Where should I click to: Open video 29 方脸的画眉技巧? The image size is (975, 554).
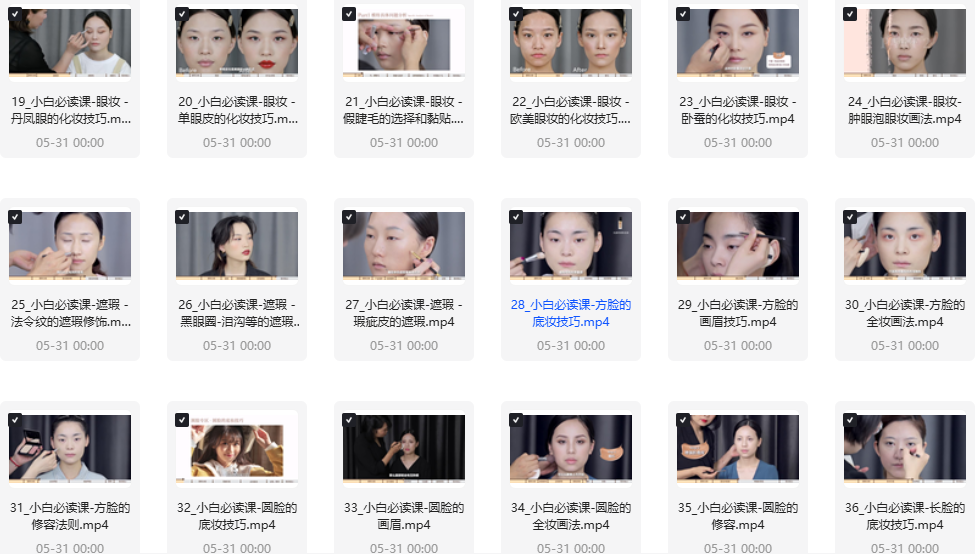[x=738, y=247]
